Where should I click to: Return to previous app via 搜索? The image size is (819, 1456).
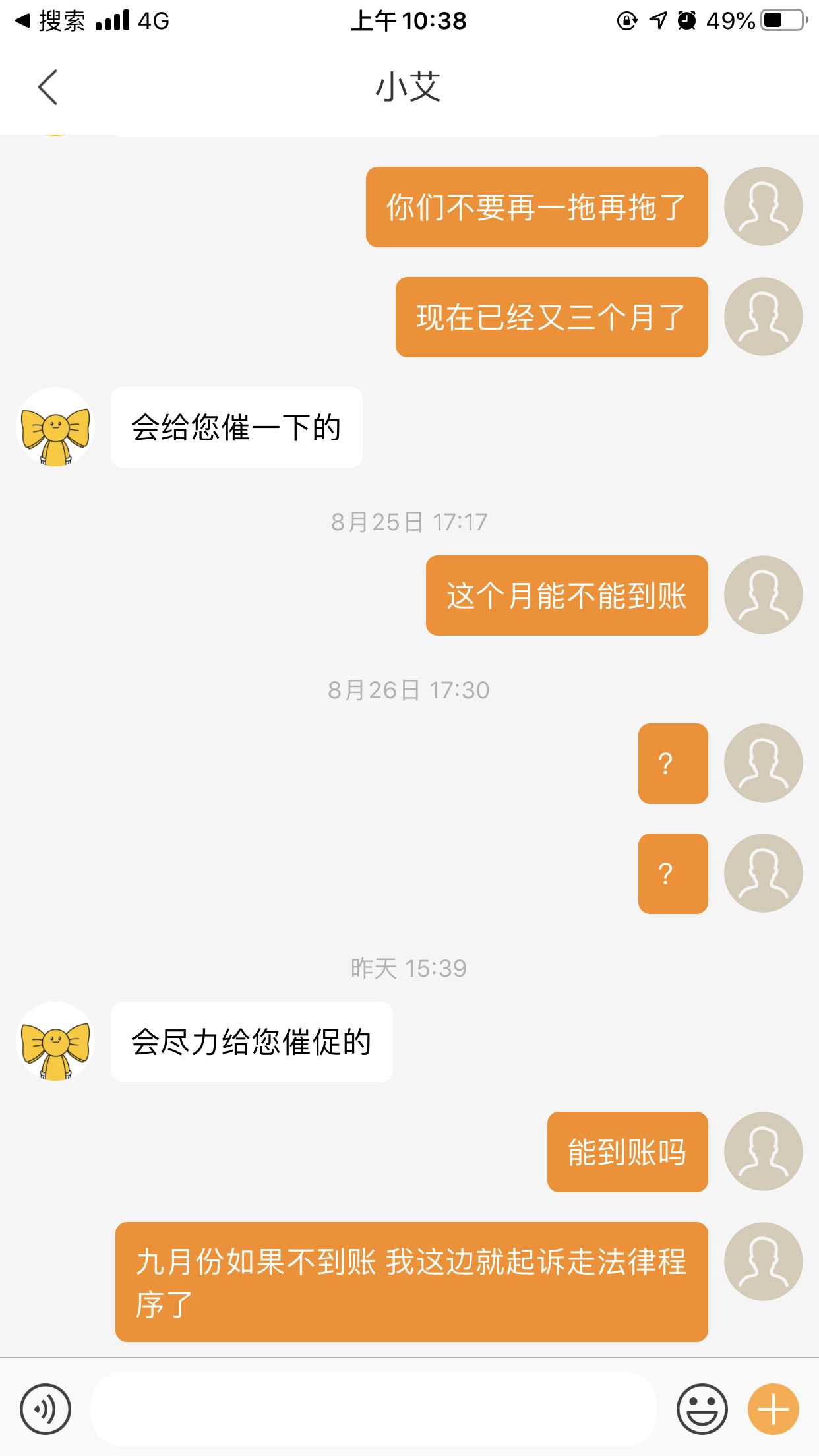pos(50,21)
